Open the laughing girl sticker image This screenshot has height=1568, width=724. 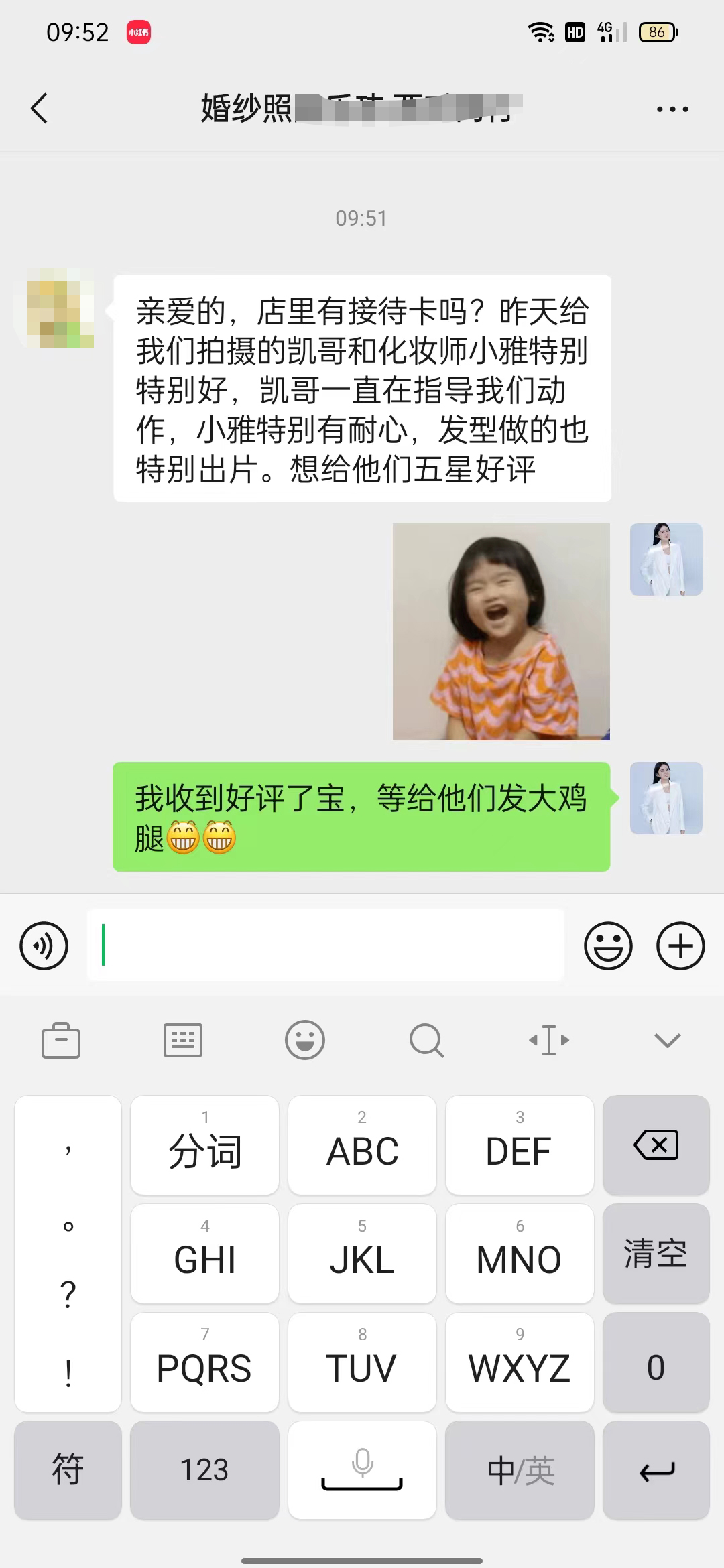click(x=501, y=631)
